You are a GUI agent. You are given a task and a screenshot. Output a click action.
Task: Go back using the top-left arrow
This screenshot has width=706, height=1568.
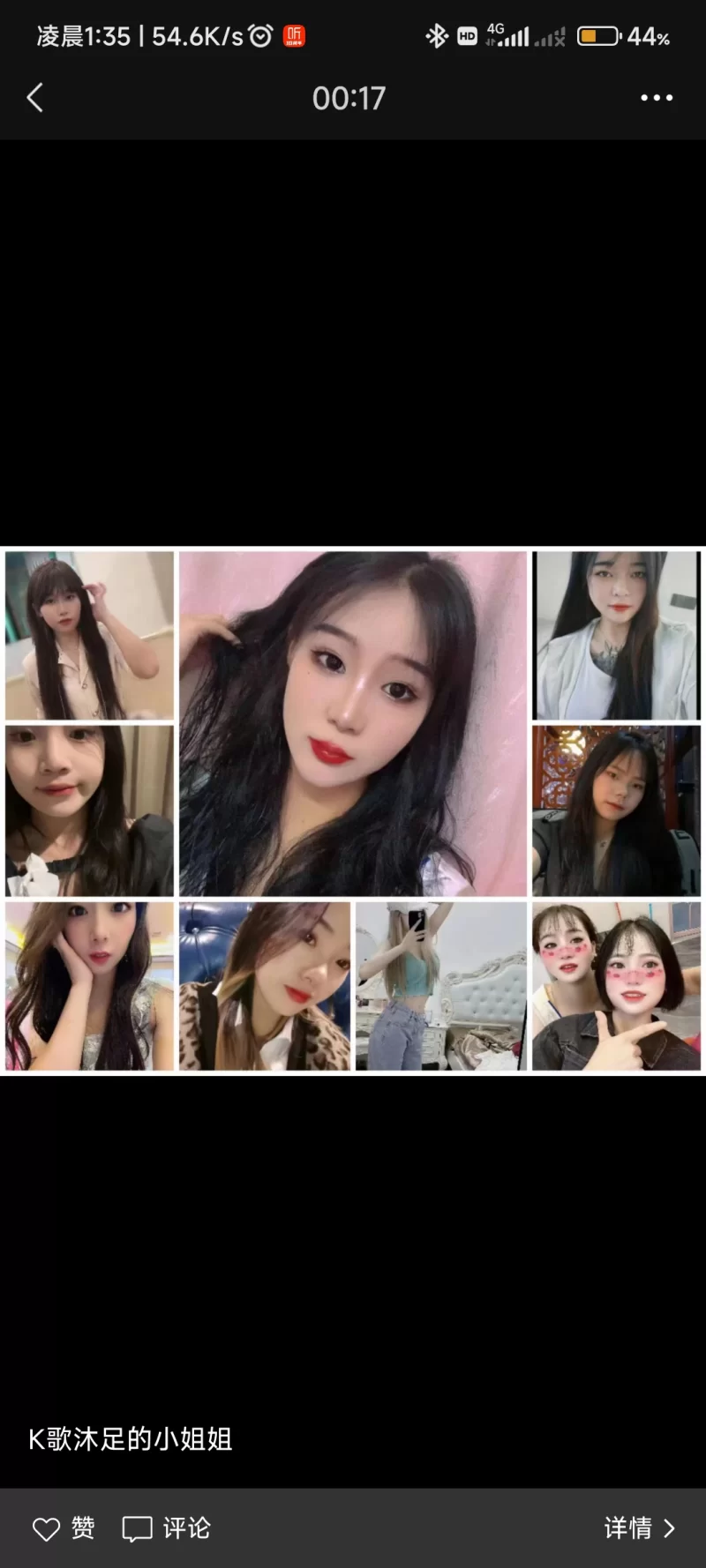(35, 98)
